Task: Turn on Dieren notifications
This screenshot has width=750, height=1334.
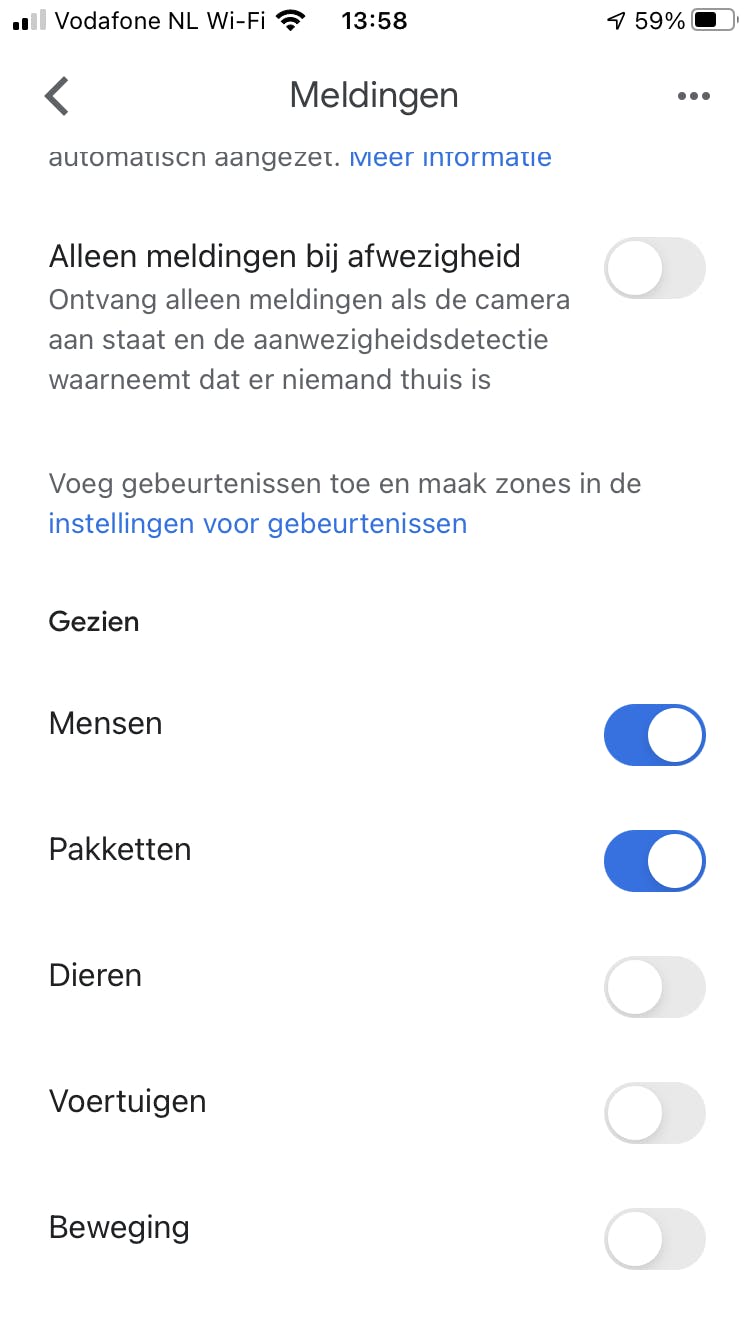Action: [655, 986]
